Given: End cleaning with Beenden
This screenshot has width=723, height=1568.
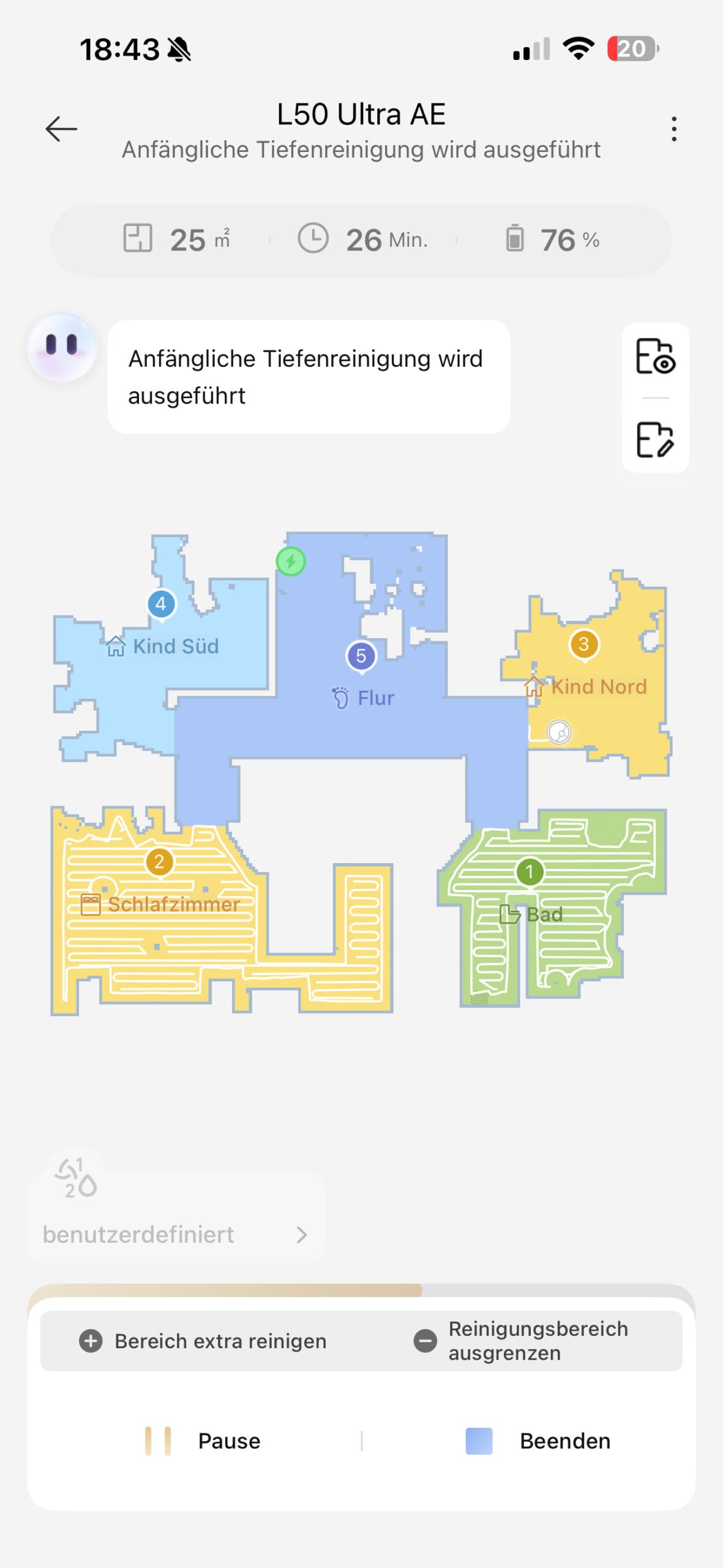Looking at the screenshot, I should tap(538, 1441).
